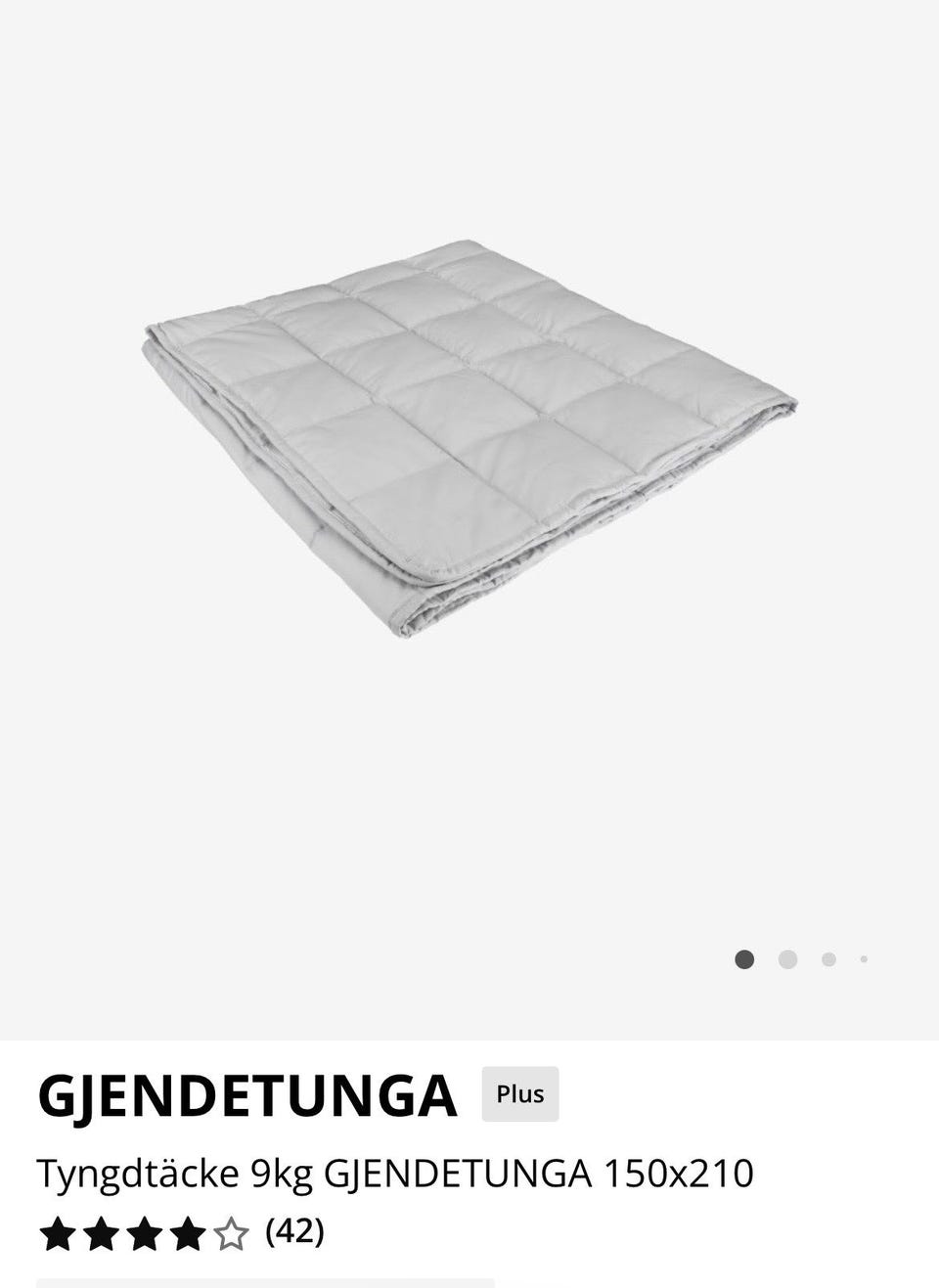Tap the fourth smallest carousel dot

click(865, 960)
